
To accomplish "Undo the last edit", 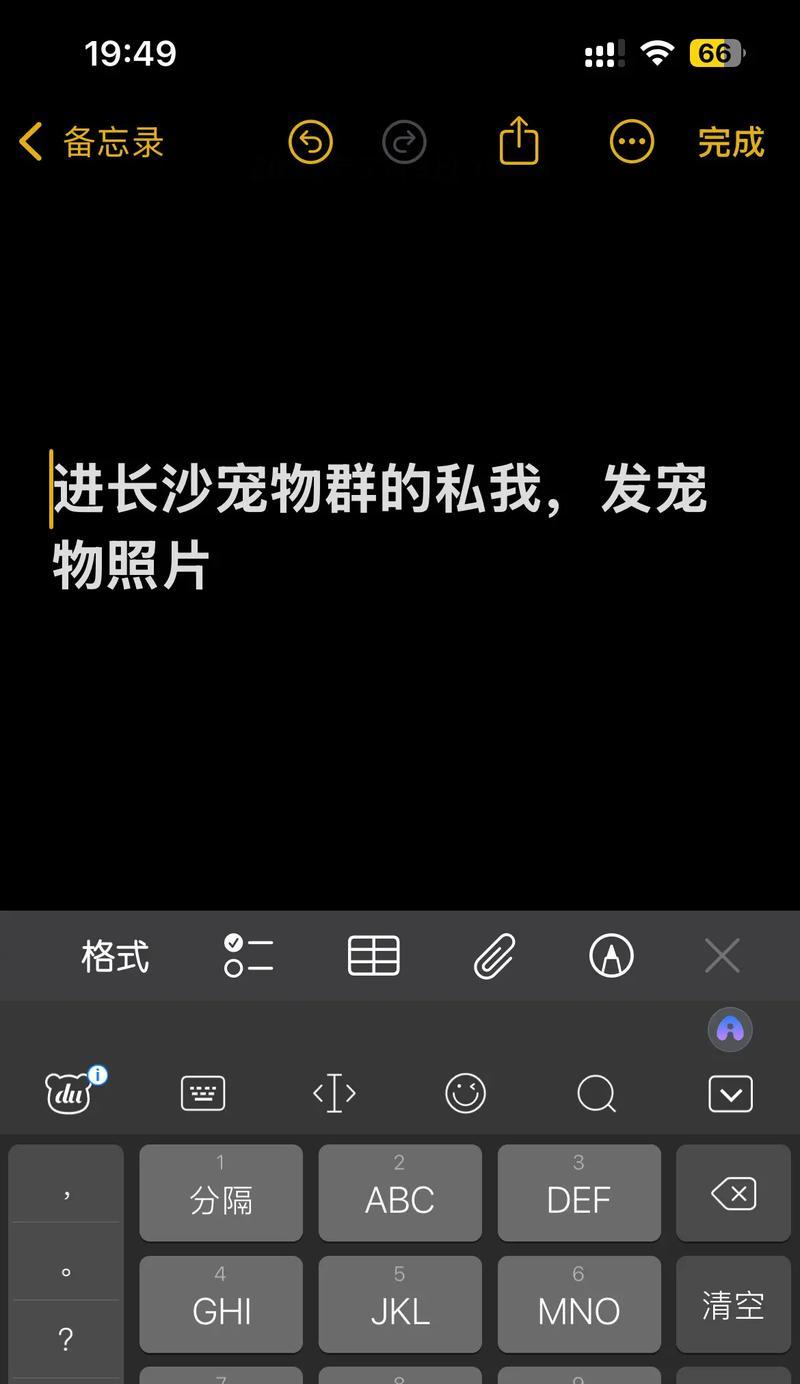I will tap(310, 142).
